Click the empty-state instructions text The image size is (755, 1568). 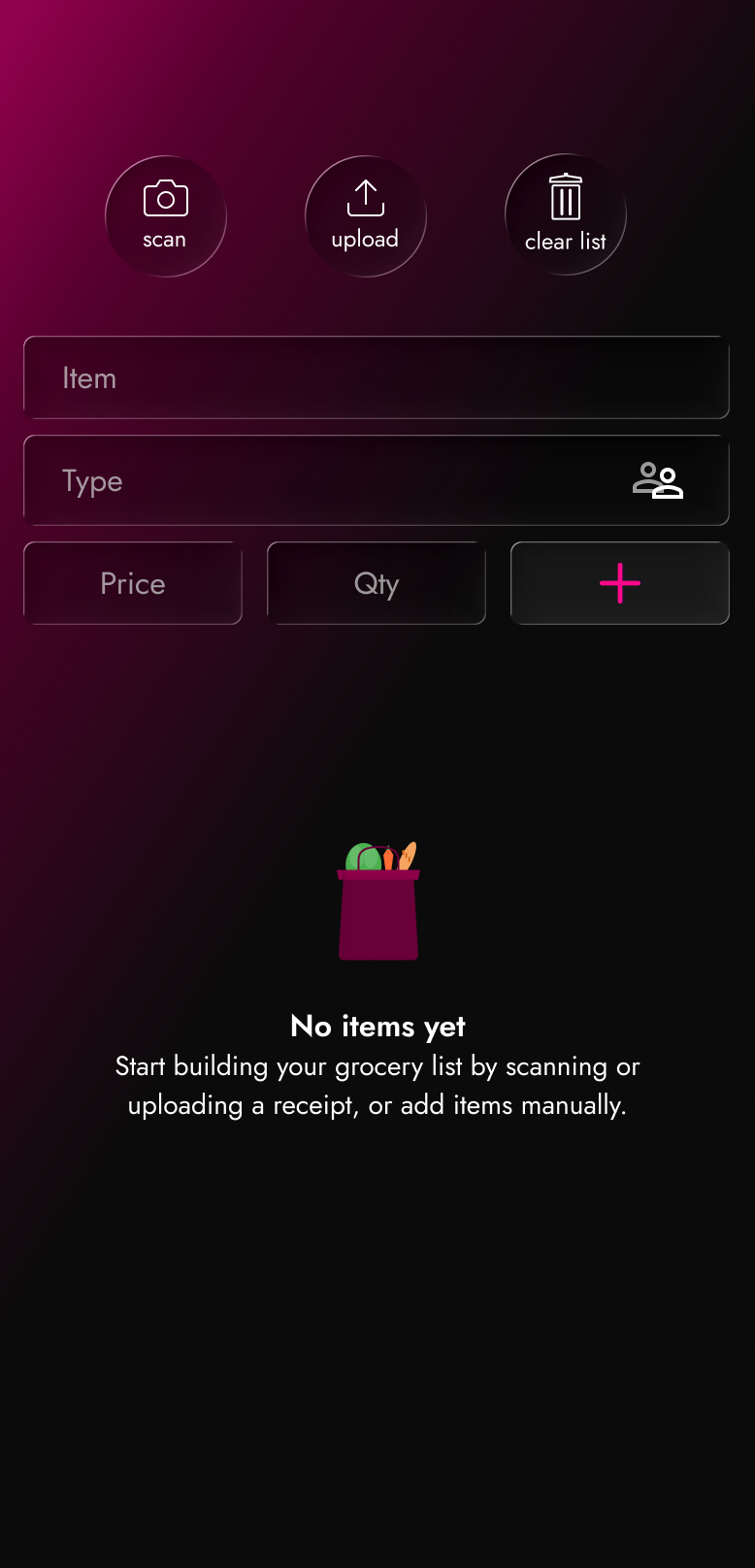pyautogui.click(x=377, y=1085)
